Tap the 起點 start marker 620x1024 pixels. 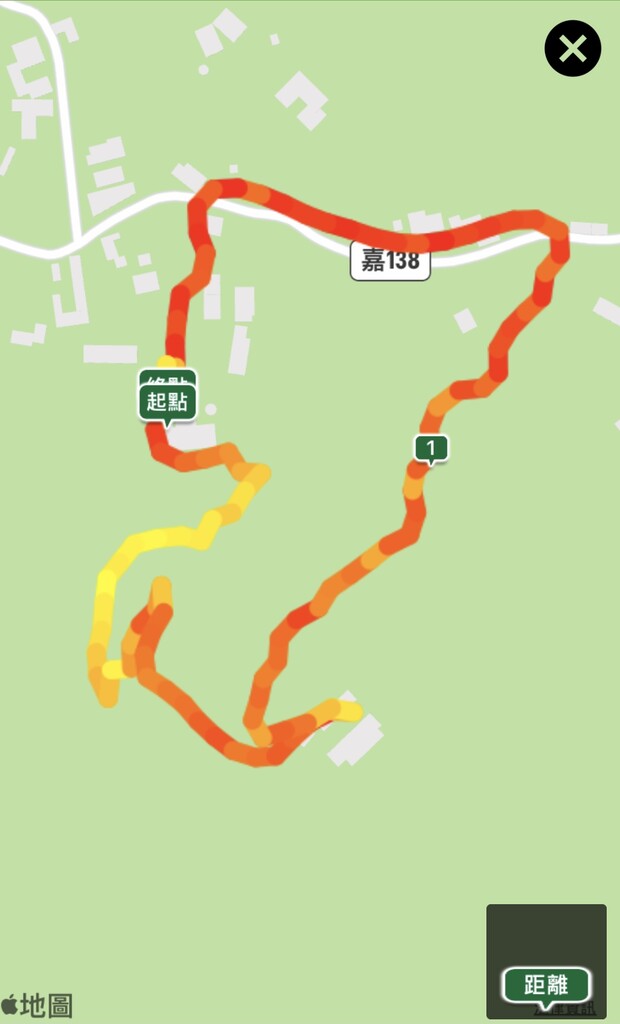click(x=167, y=403)
